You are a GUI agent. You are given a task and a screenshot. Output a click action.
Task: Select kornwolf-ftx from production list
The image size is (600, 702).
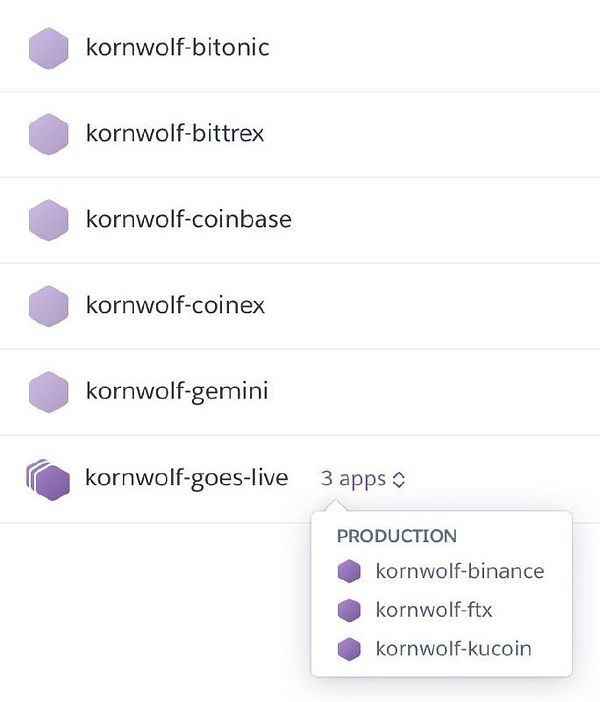pyautogui.click(x=433, y=610)
